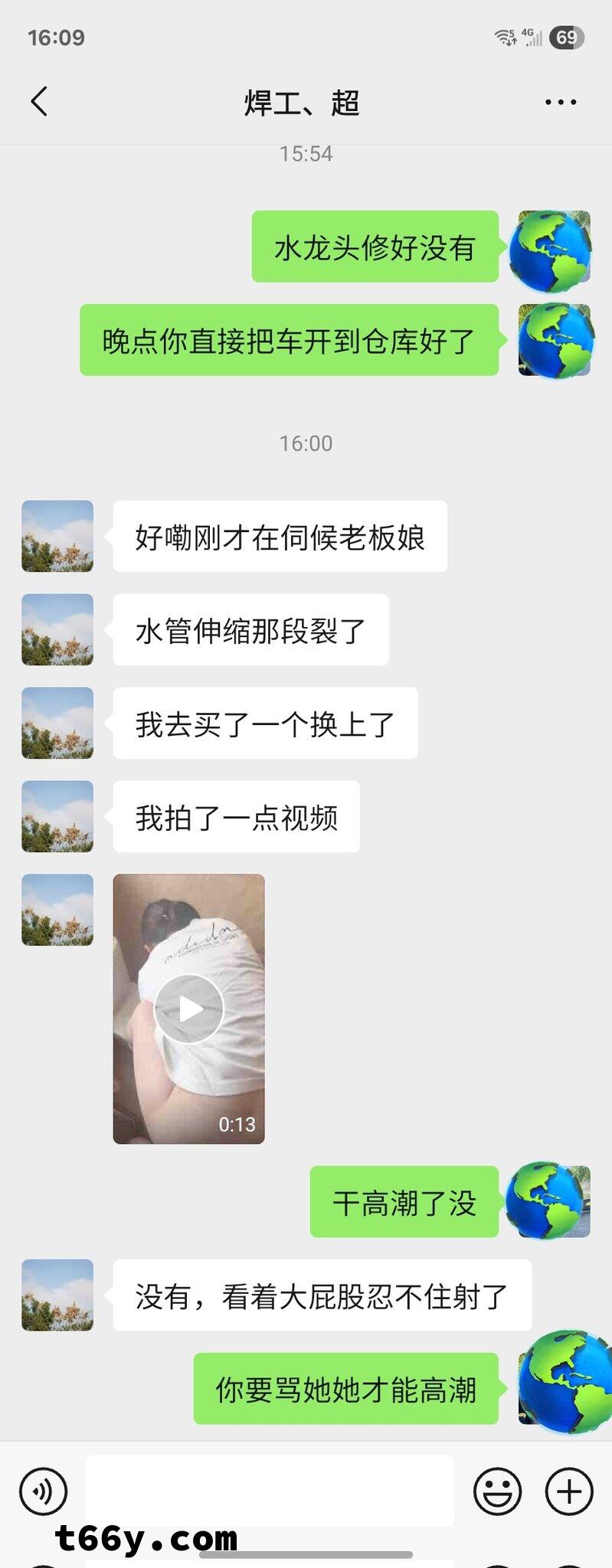The width and height of the screenshot is (612, 1568).
Task: Open the contact avatar beside 我去买了一个换上了
Action: tap(57, 723)
